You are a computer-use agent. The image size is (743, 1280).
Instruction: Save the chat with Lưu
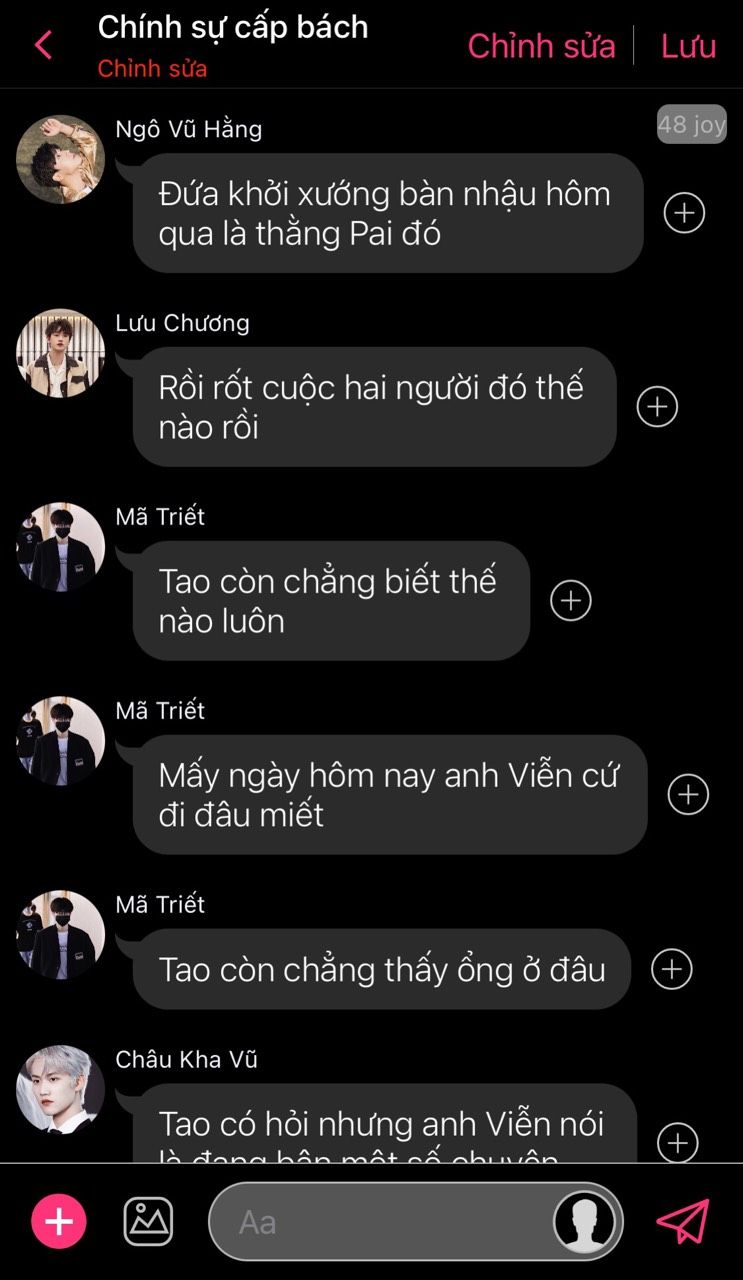688,46
